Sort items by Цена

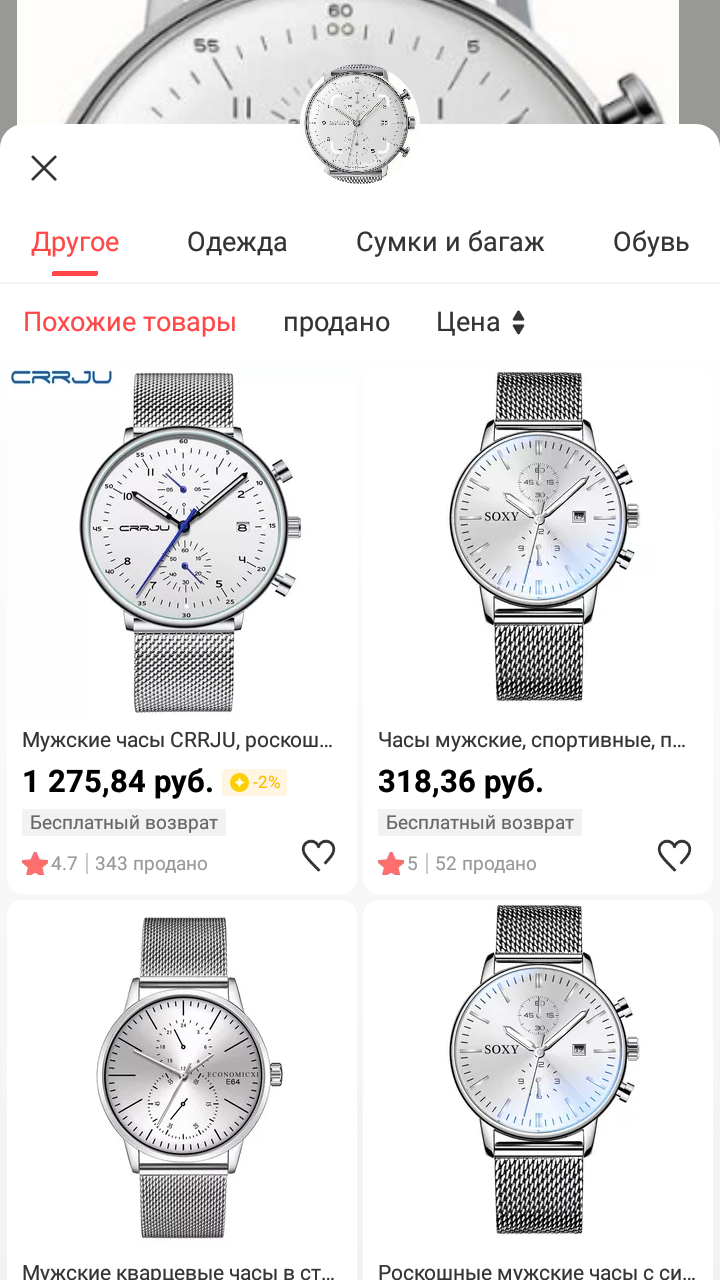pos(480,322)
